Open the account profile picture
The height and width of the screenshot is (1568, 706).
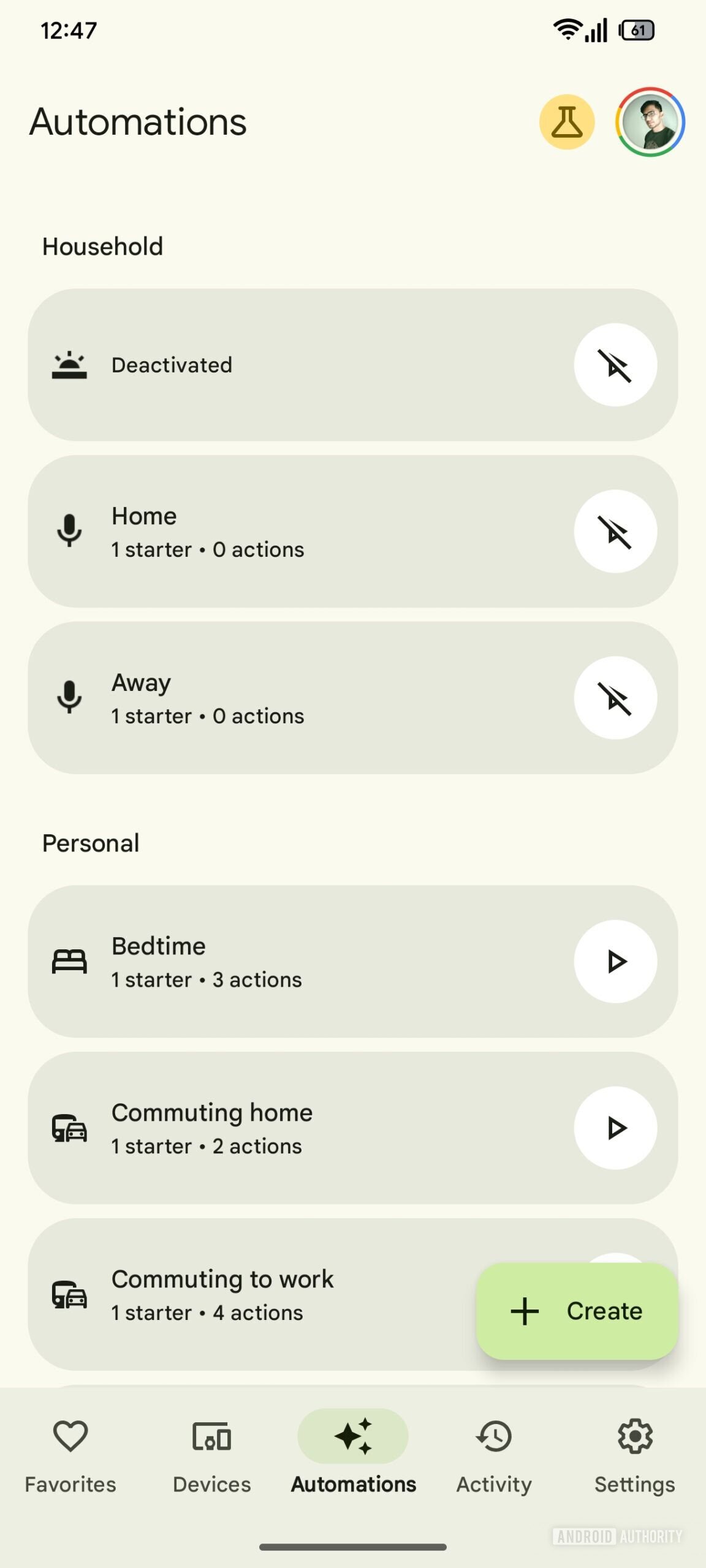click(650, 122)
